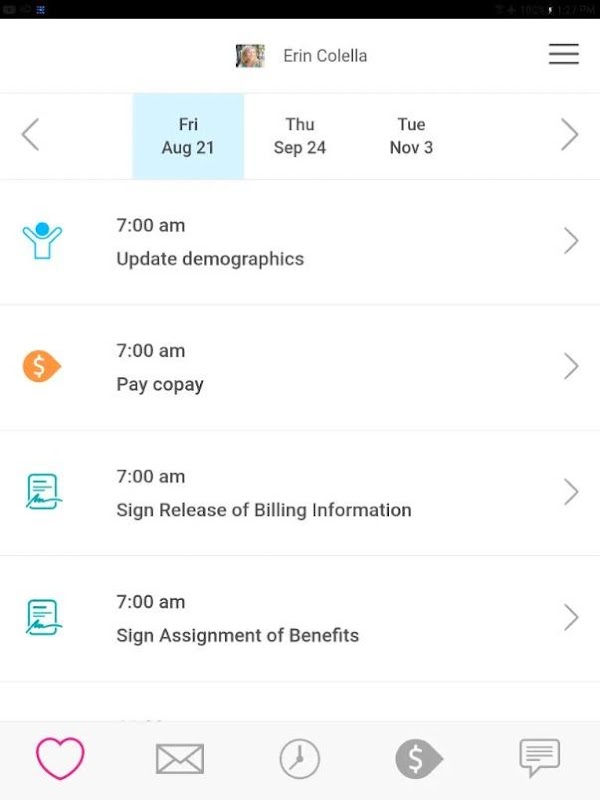Go to the heart tab
This screenshot has width=600, height=800.
point(60,759)
